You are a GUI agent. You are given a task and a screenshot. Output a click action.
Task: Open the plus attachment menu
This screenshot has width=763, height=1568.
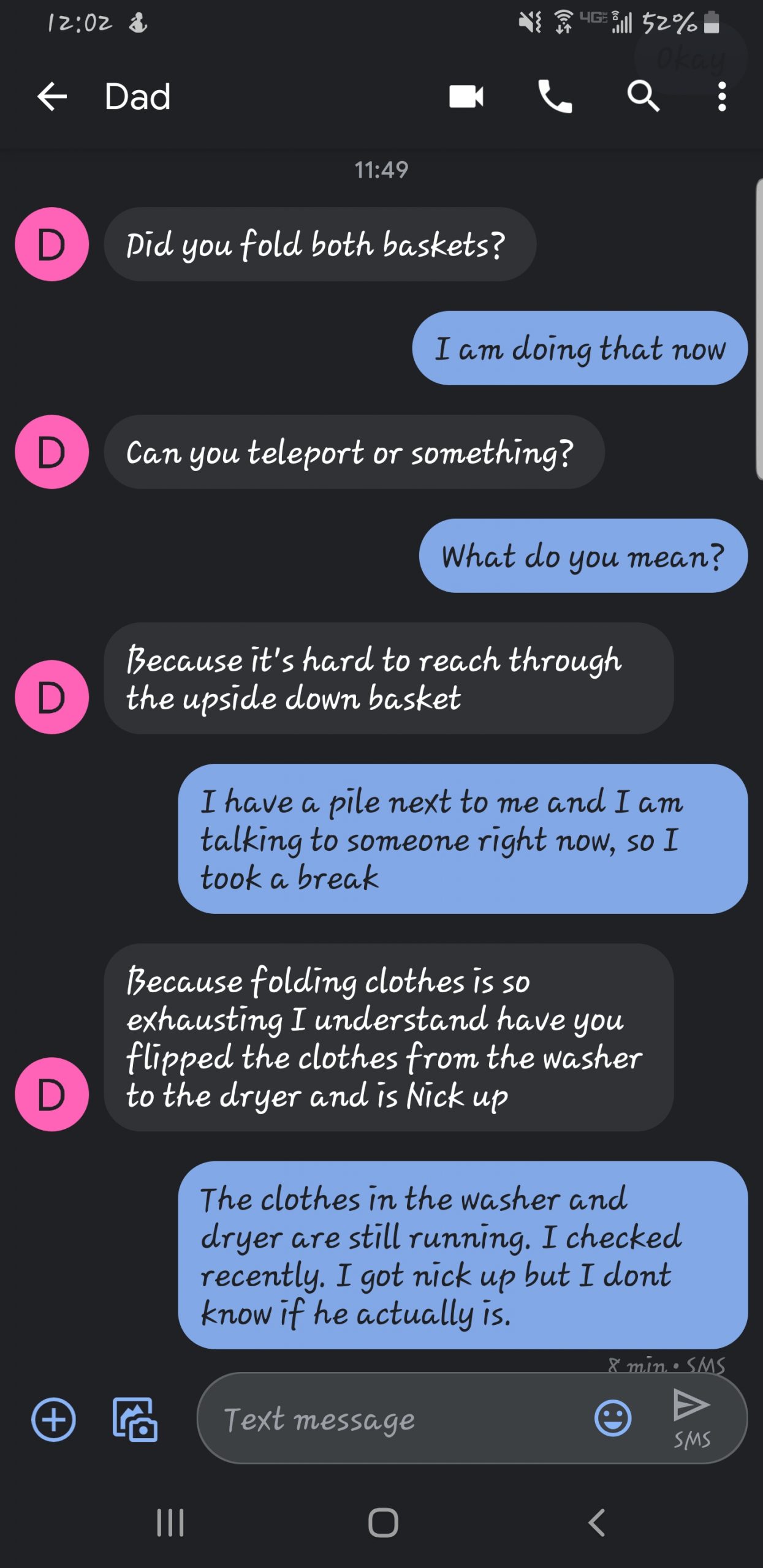53,1419
